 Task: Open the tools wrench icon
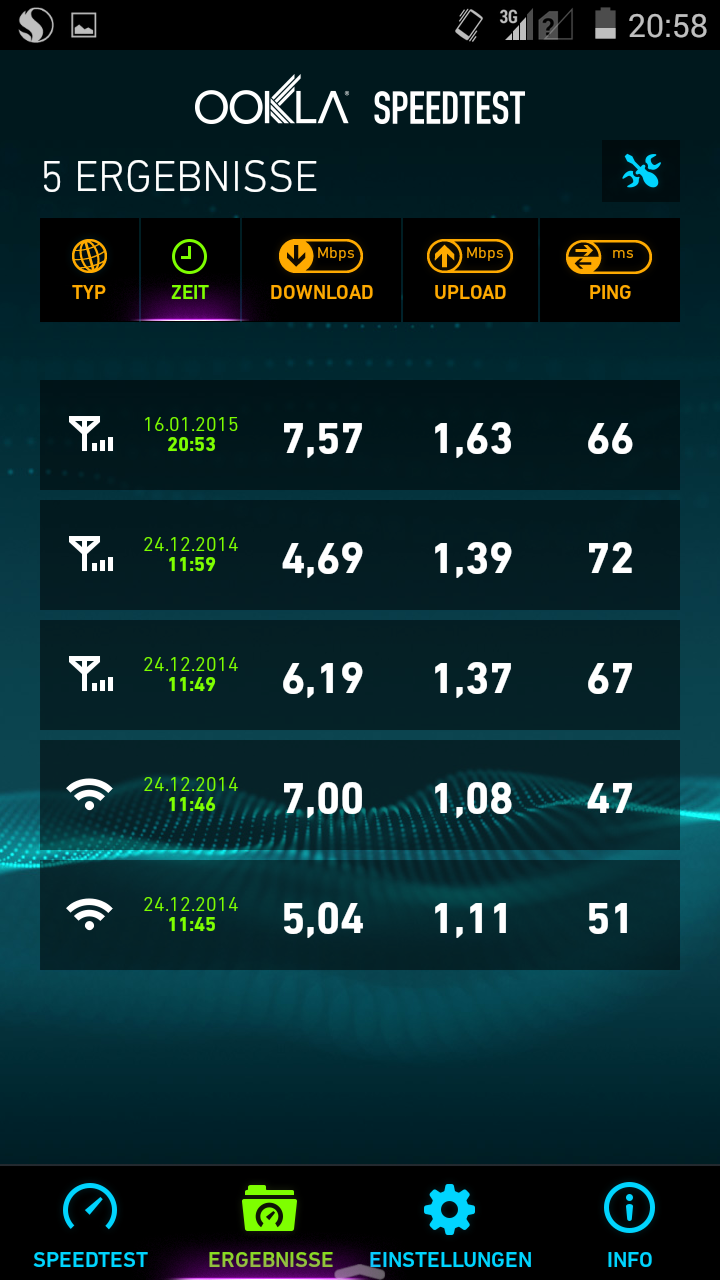click(x=641, y=171)
